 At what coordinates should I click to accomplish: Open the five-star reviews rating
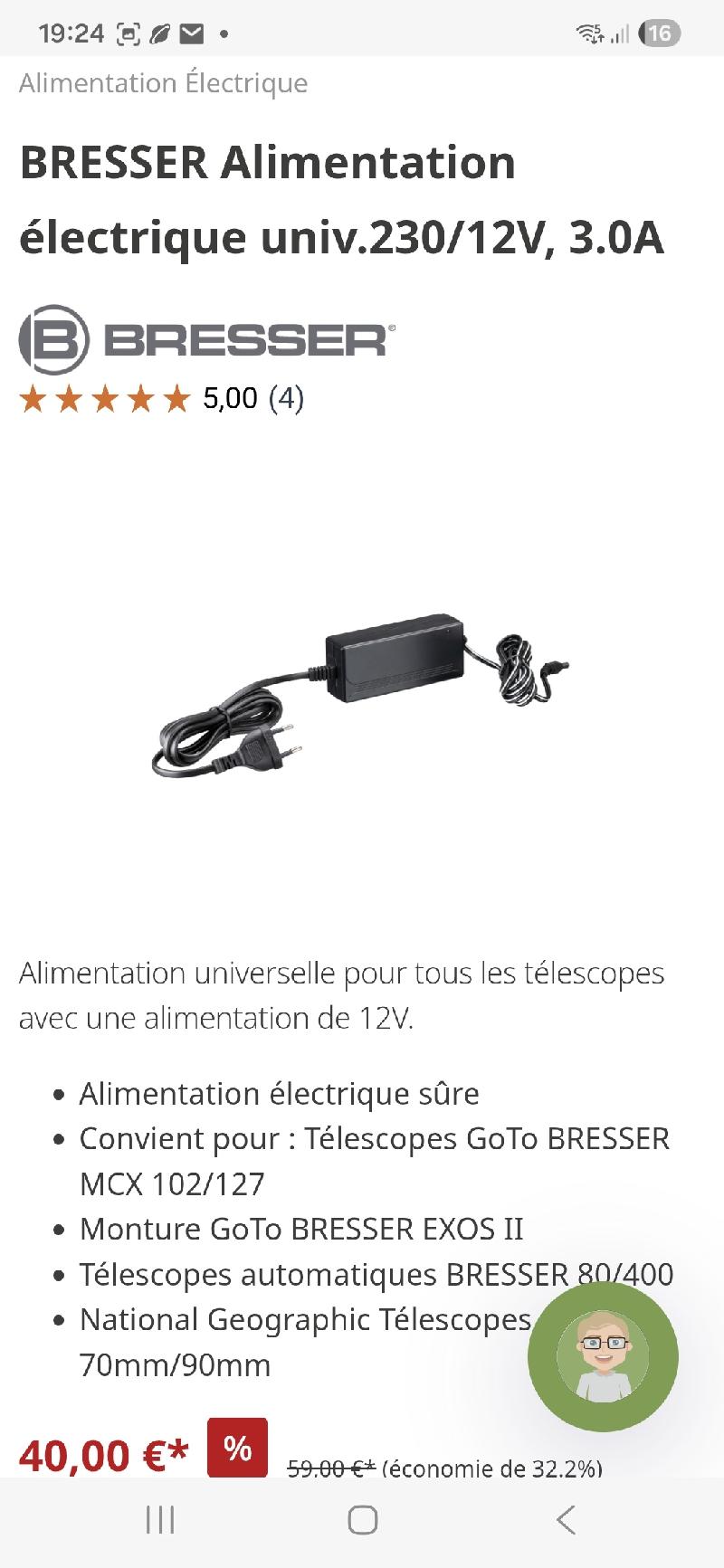pos(161,398)
